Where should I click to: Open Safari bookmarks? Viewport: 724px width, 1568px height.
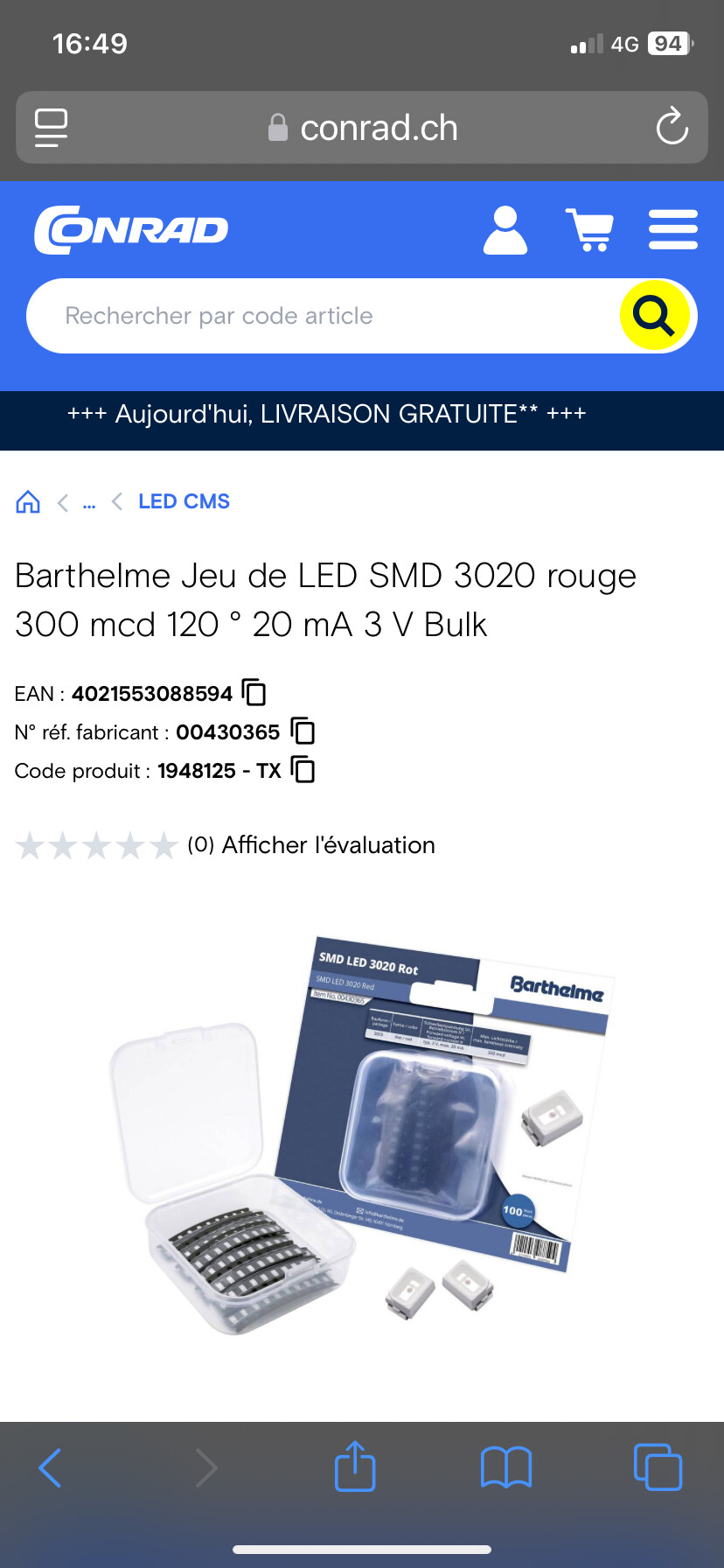tap(506, 1467)
